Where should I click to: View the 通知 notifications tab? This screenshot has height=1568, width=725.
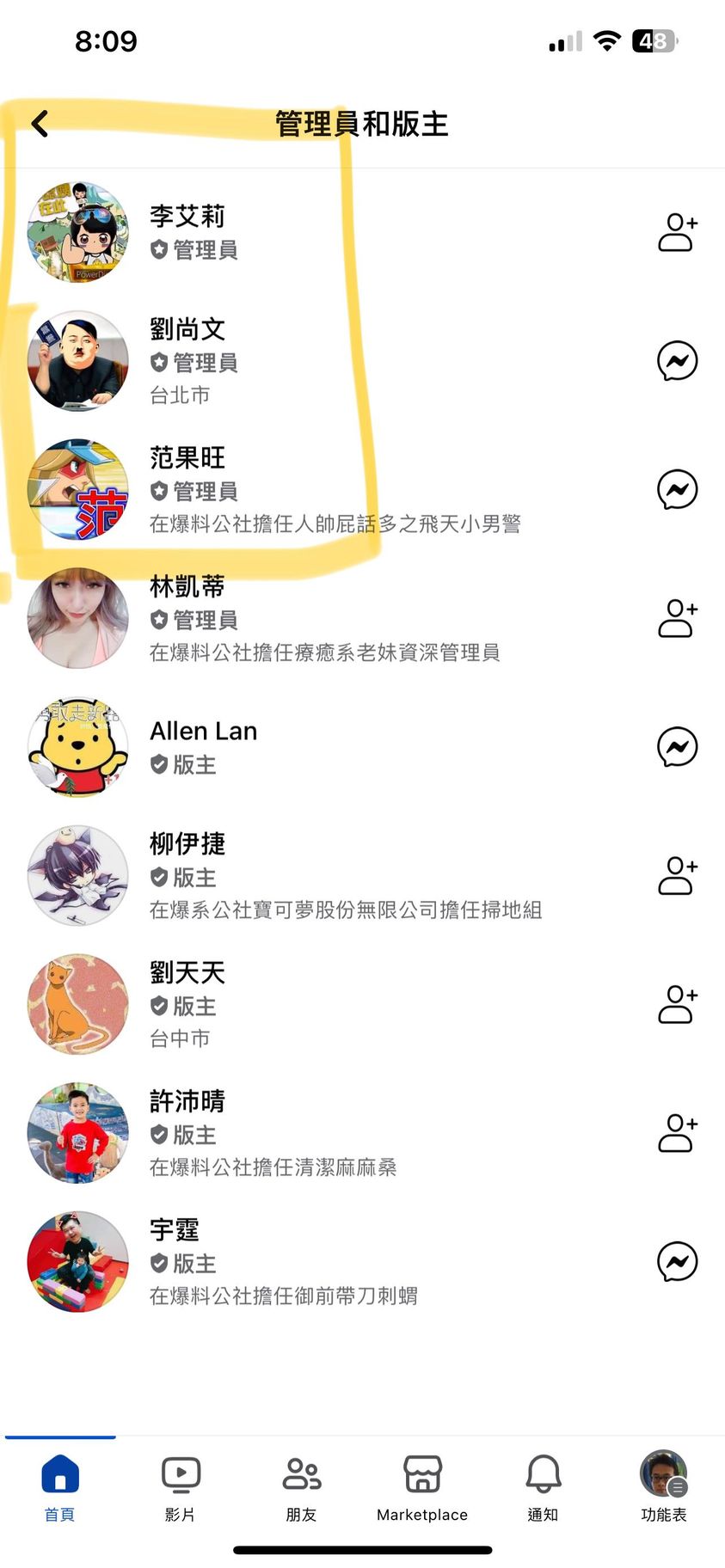tap(543, 1485)
